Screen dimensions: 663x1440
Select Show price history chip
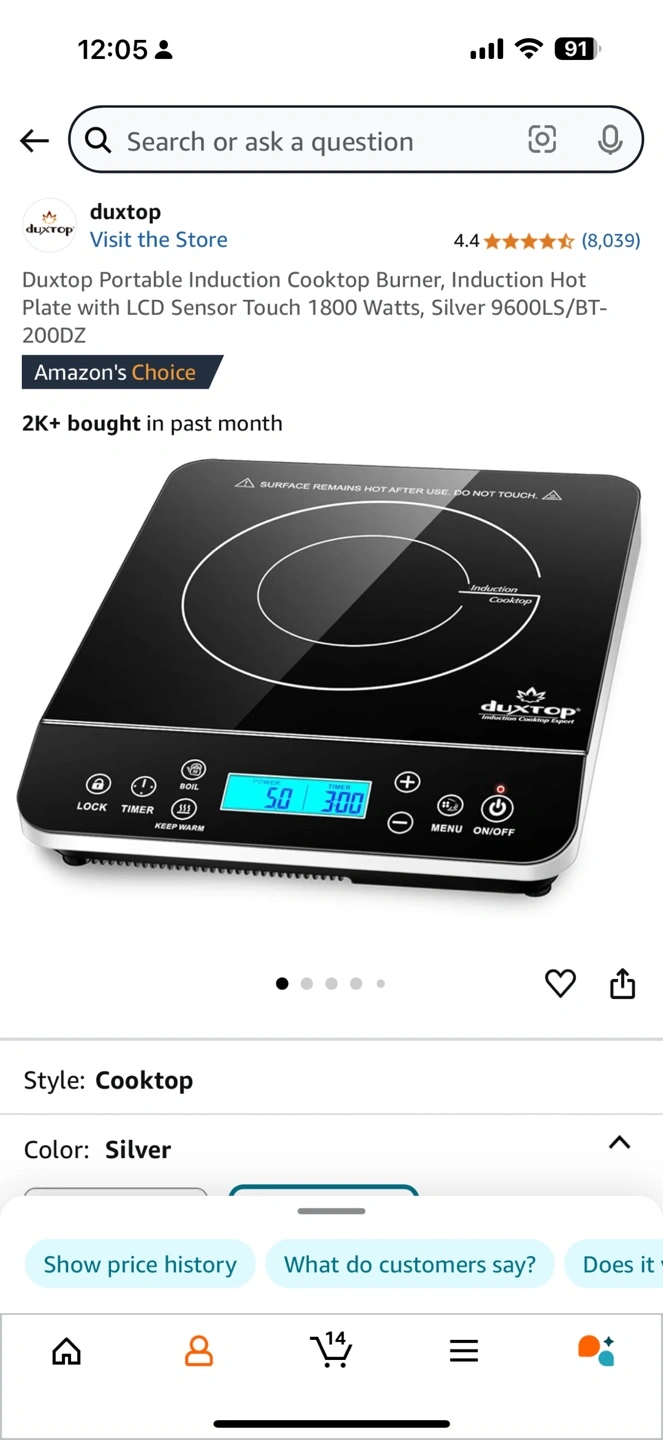(x=140, y=1265)
